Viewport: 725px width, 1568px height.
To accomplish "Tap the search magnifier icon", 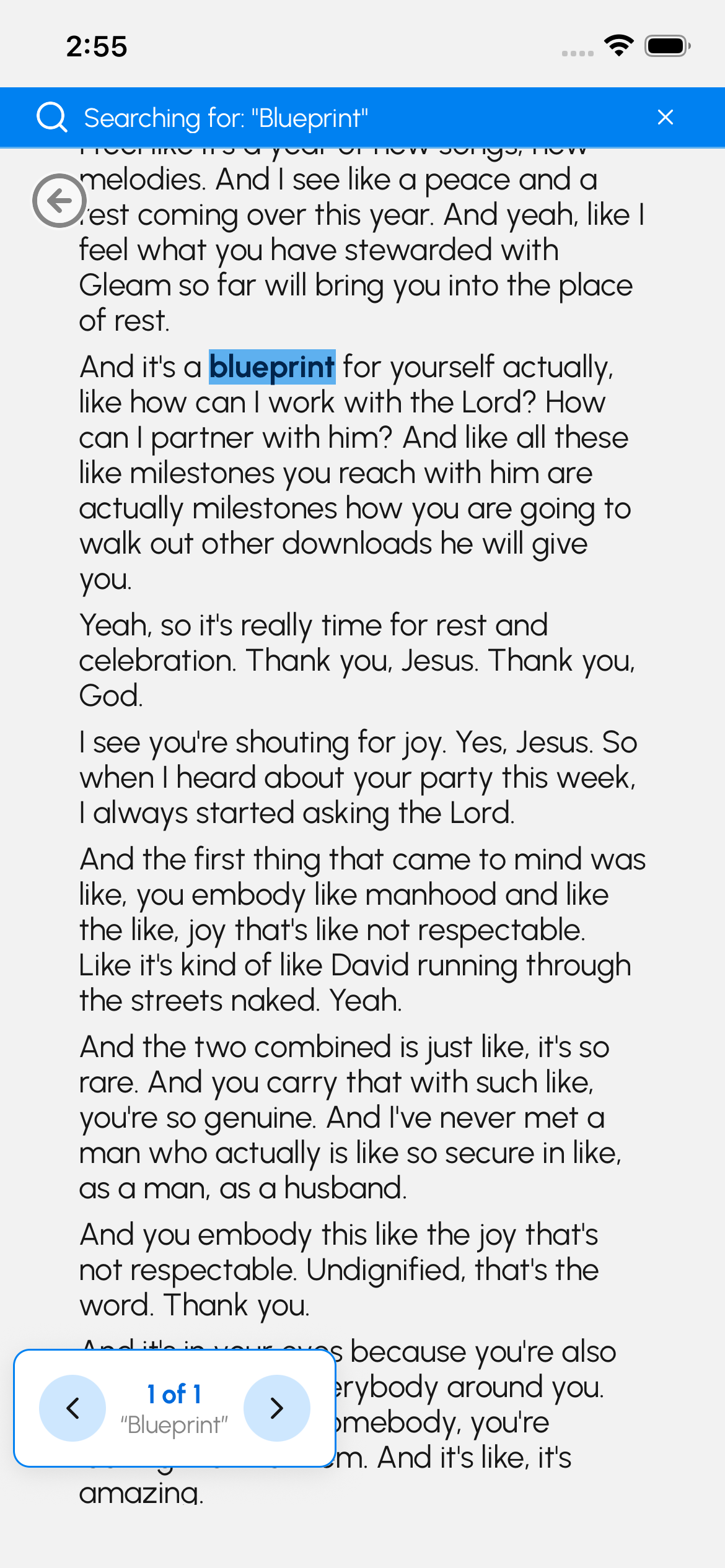I will (52, 117).
